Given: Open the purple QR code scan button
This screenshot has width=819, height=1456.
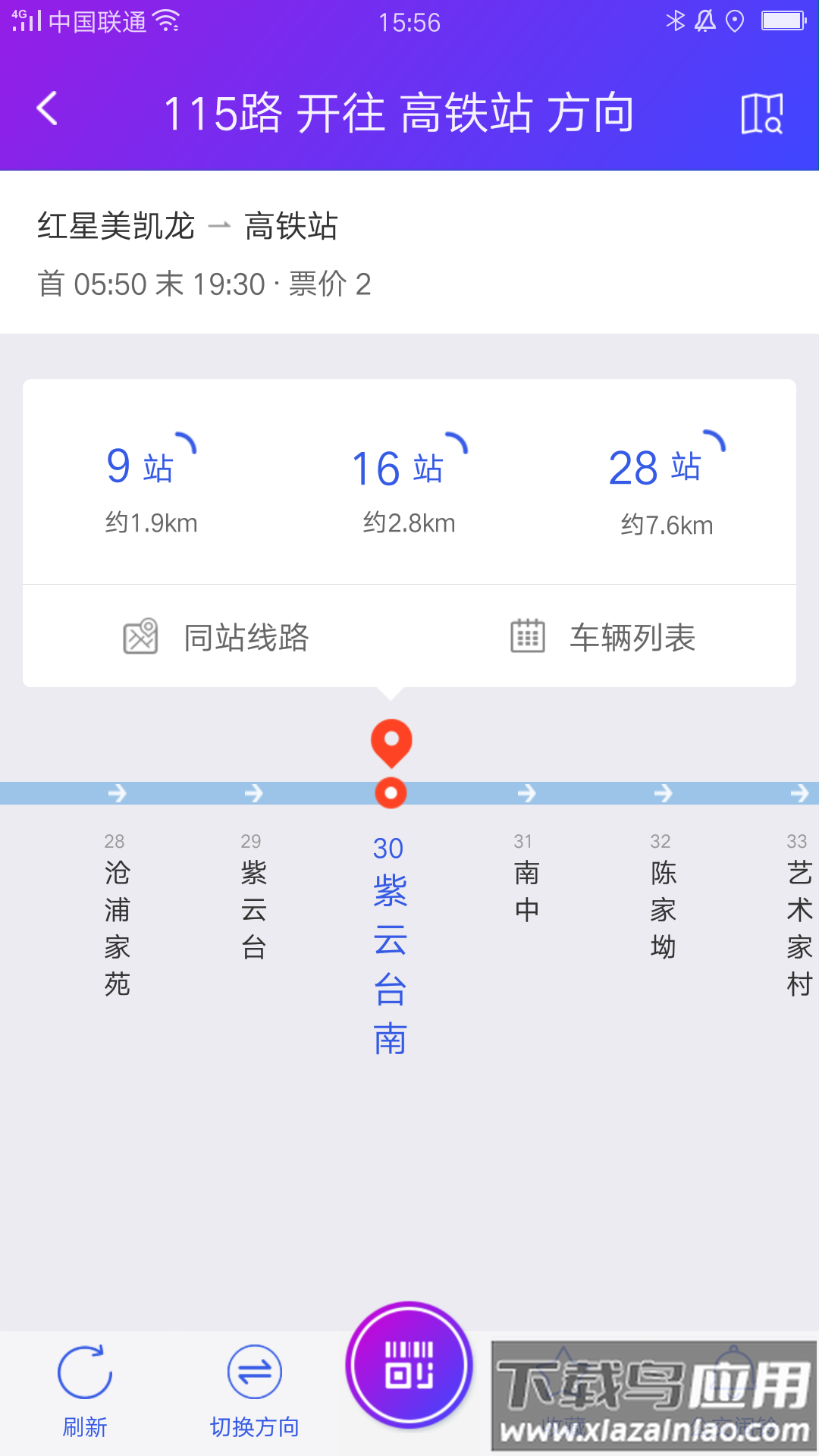Looking at the screenshot, I should [409, 1365].
